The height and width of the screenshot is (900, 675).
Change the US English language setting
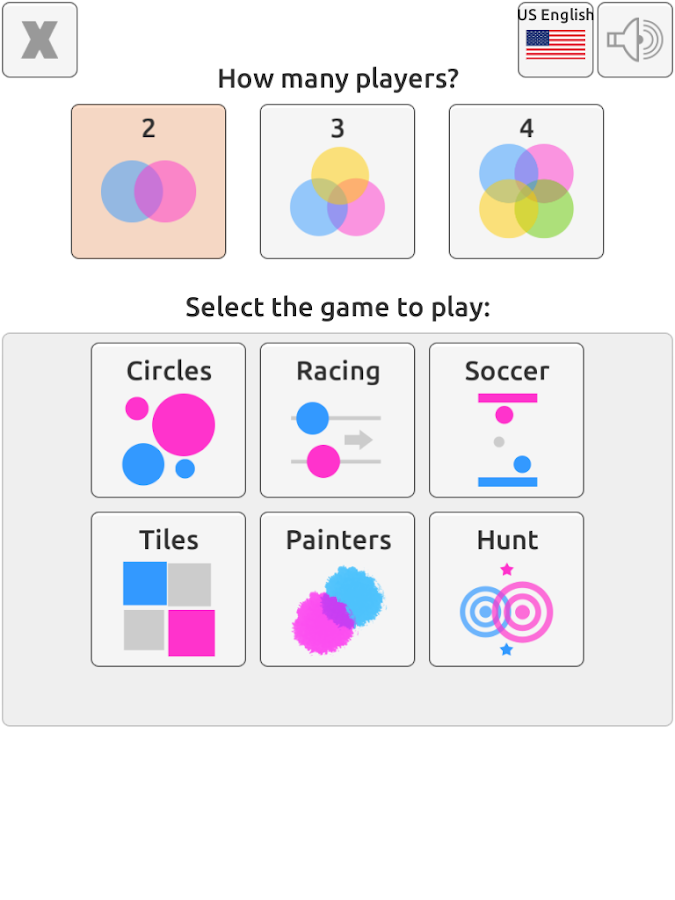(555, 40)
